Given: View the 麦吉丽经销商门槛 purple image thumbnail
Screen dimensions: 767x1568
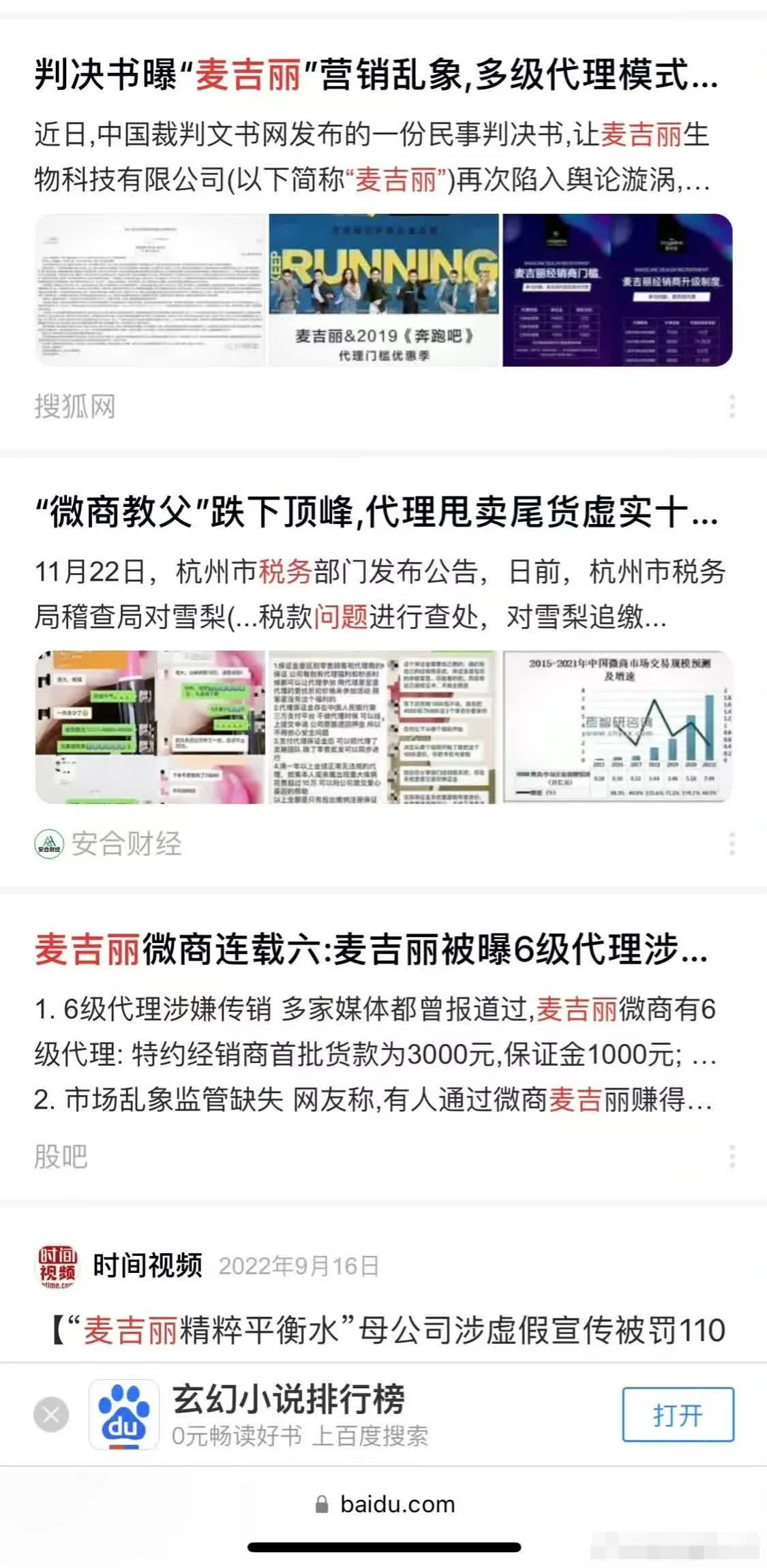Looking at the screenshot, I should (x=617, y=290).
